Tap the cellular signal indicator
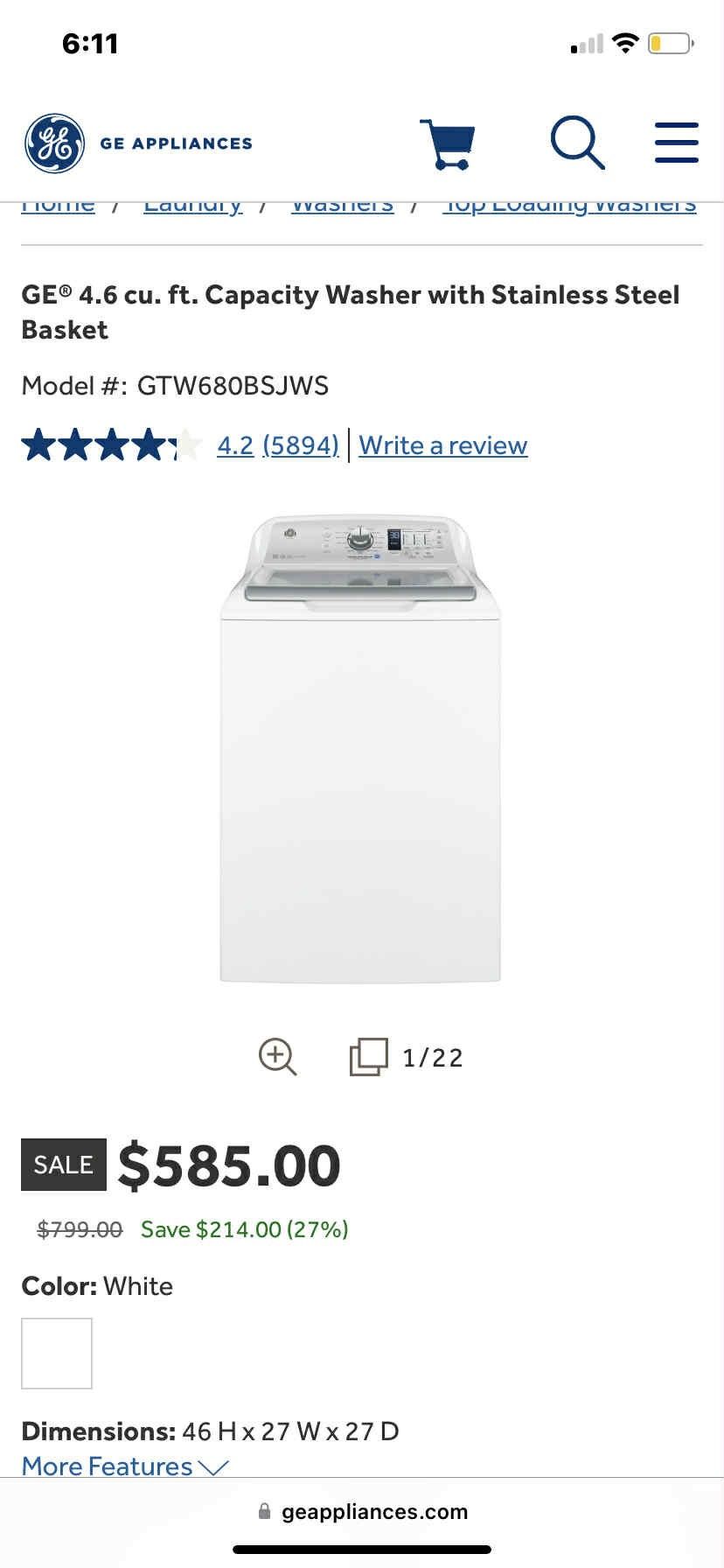The width and height of the screenshot is (724, 1568). coord(587,41)
